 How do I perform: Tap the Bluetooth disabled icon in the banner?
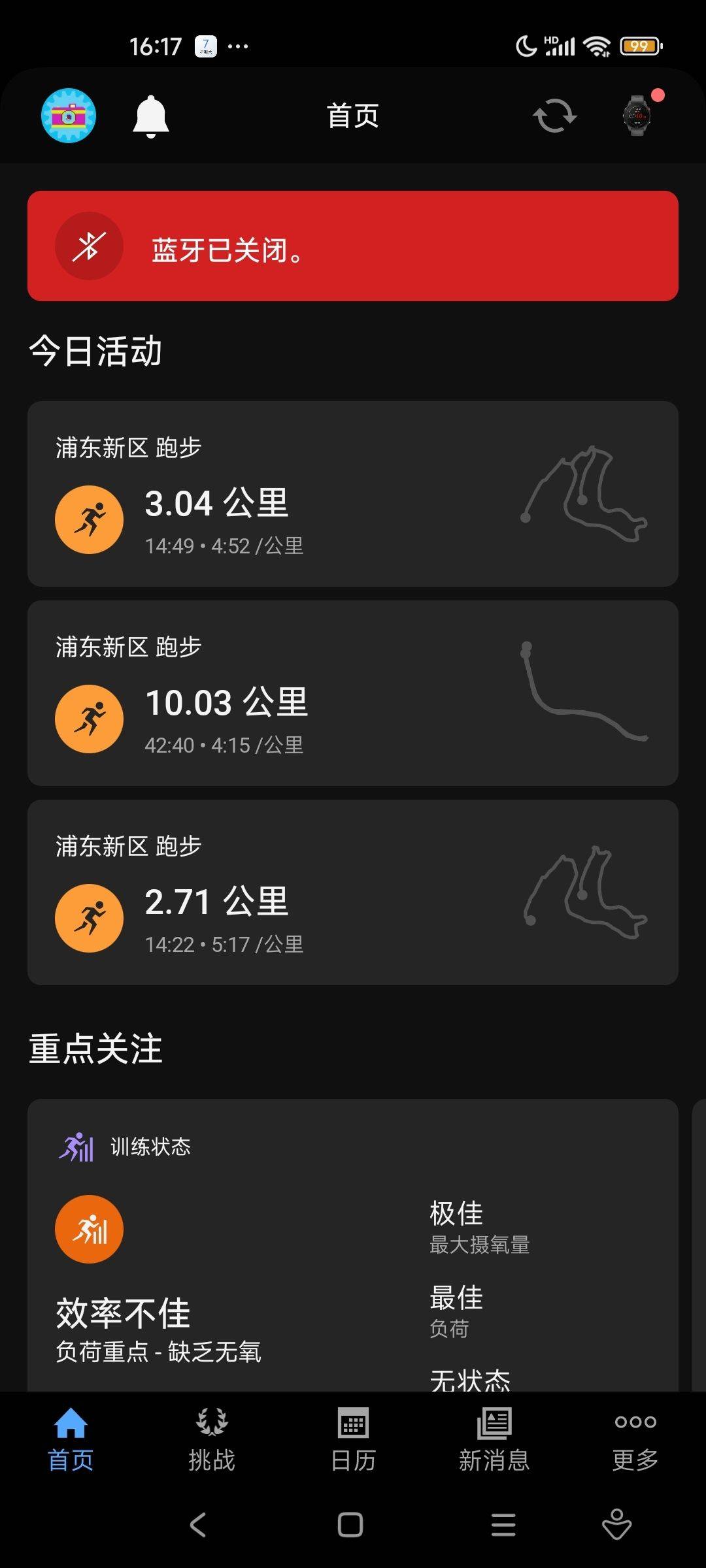click(x=89, y=246)
